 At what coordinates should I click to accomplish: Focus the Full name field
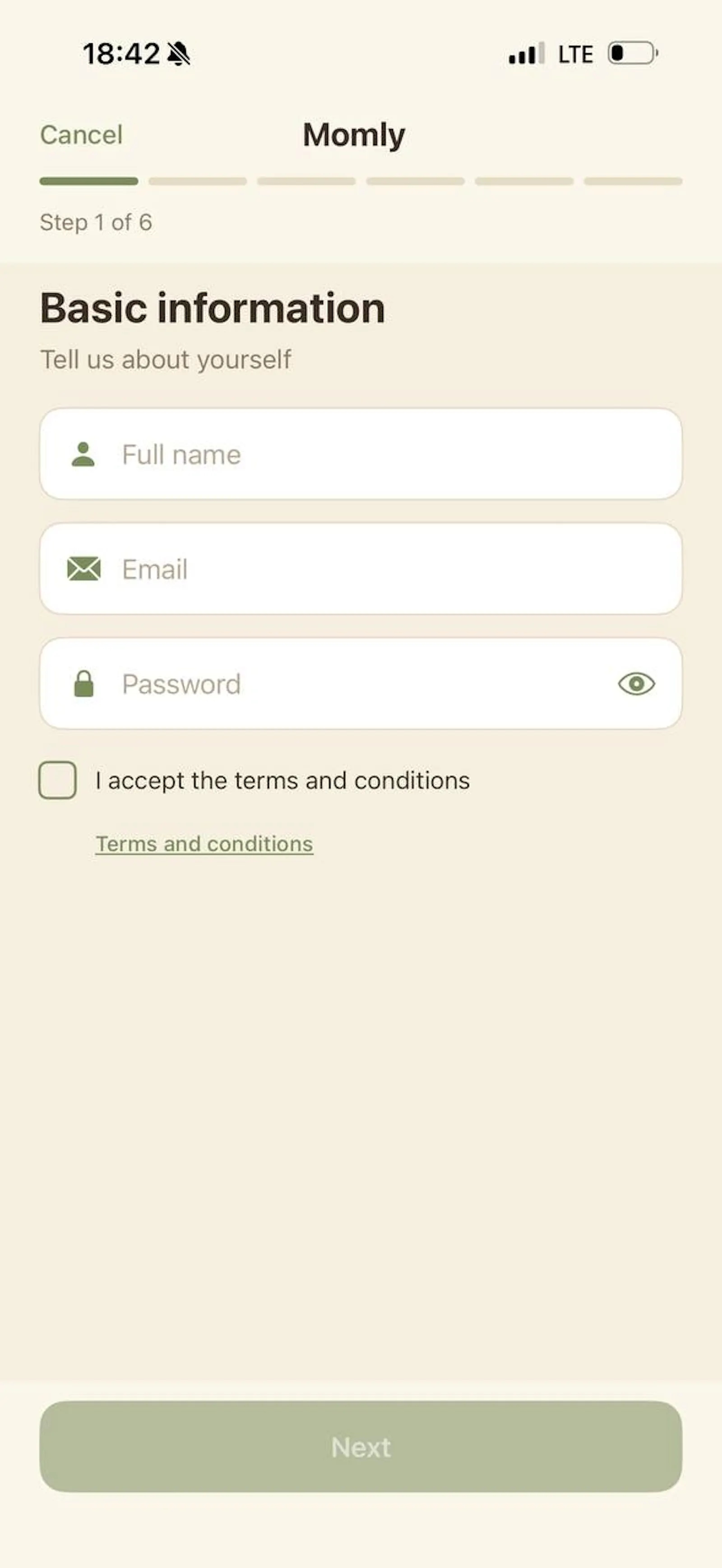(x=361, y=454)
